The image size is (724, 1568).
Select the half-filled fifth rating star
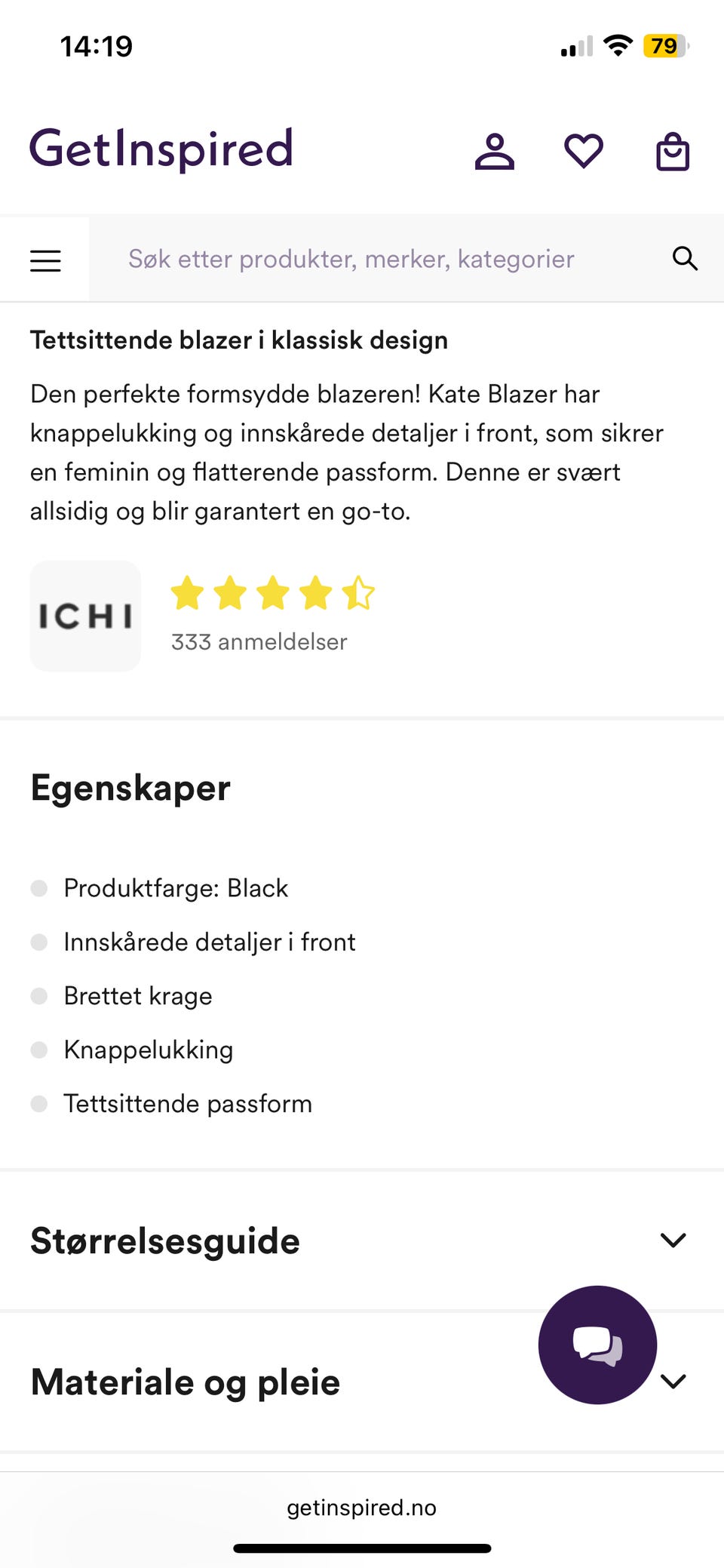[358, 593]
